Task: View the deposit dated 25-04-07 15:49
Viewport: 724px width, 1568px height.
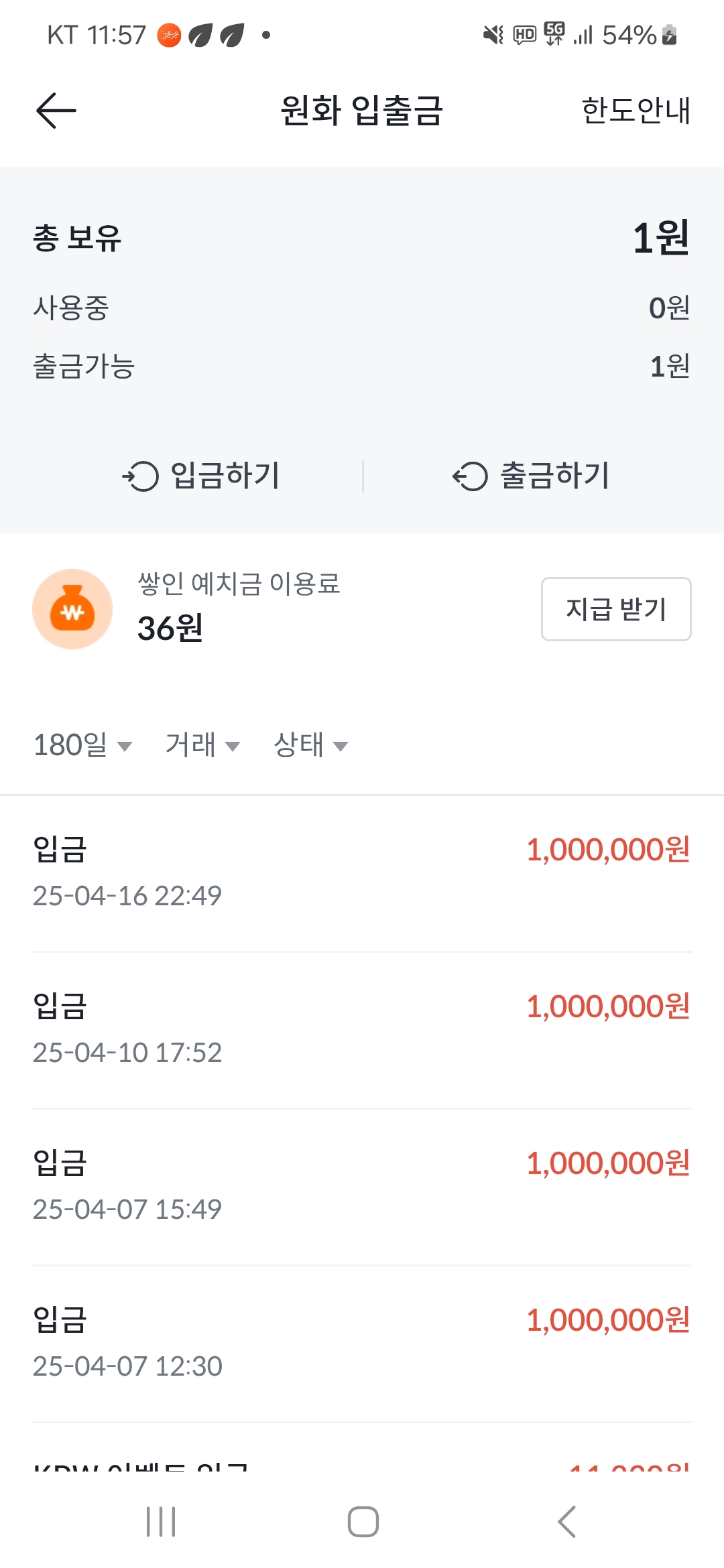Action: [362, 1187]
